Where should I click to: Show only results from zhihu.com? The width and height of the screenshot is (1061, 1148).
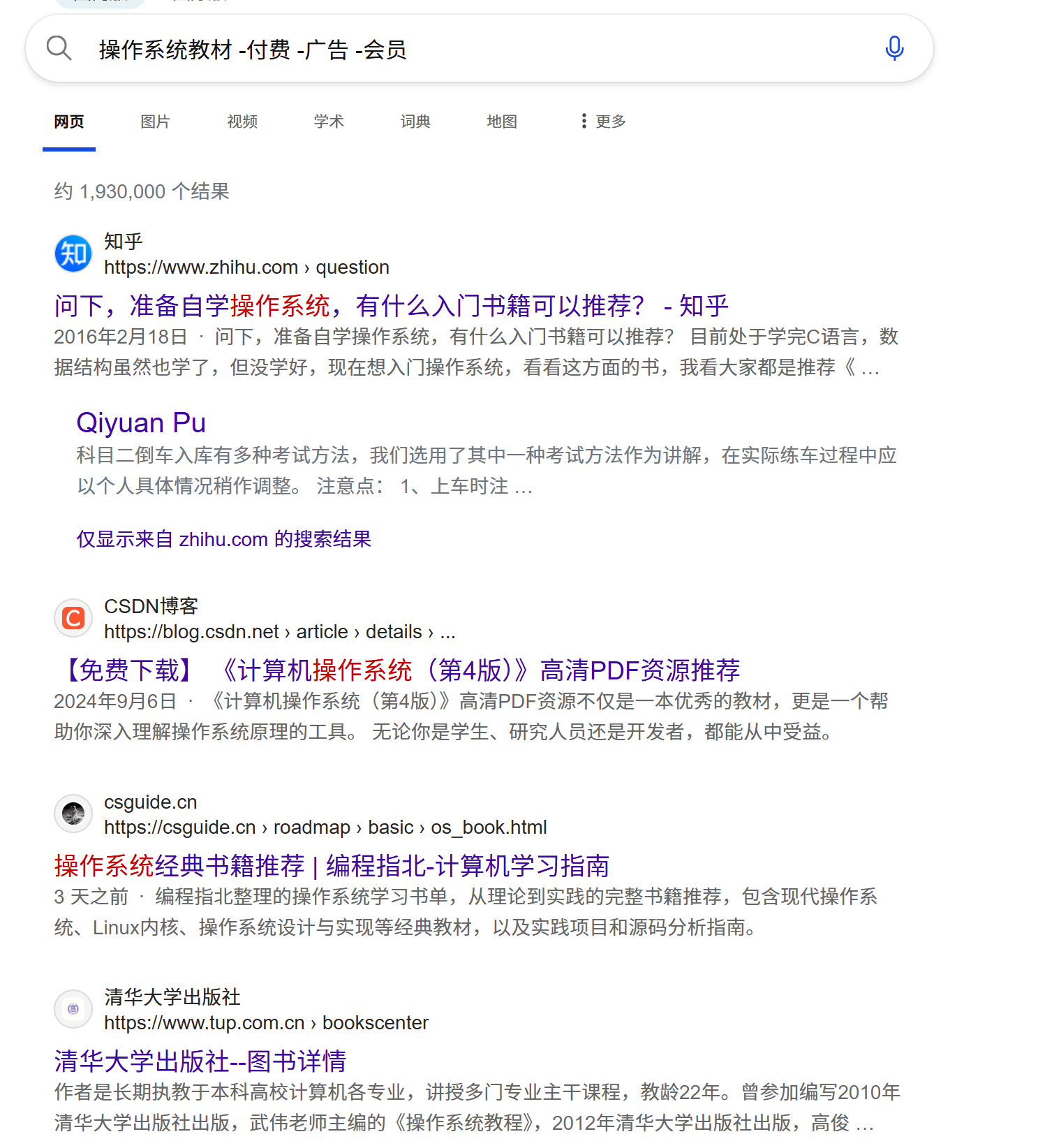pyautogui.click(x=223, y=539)
